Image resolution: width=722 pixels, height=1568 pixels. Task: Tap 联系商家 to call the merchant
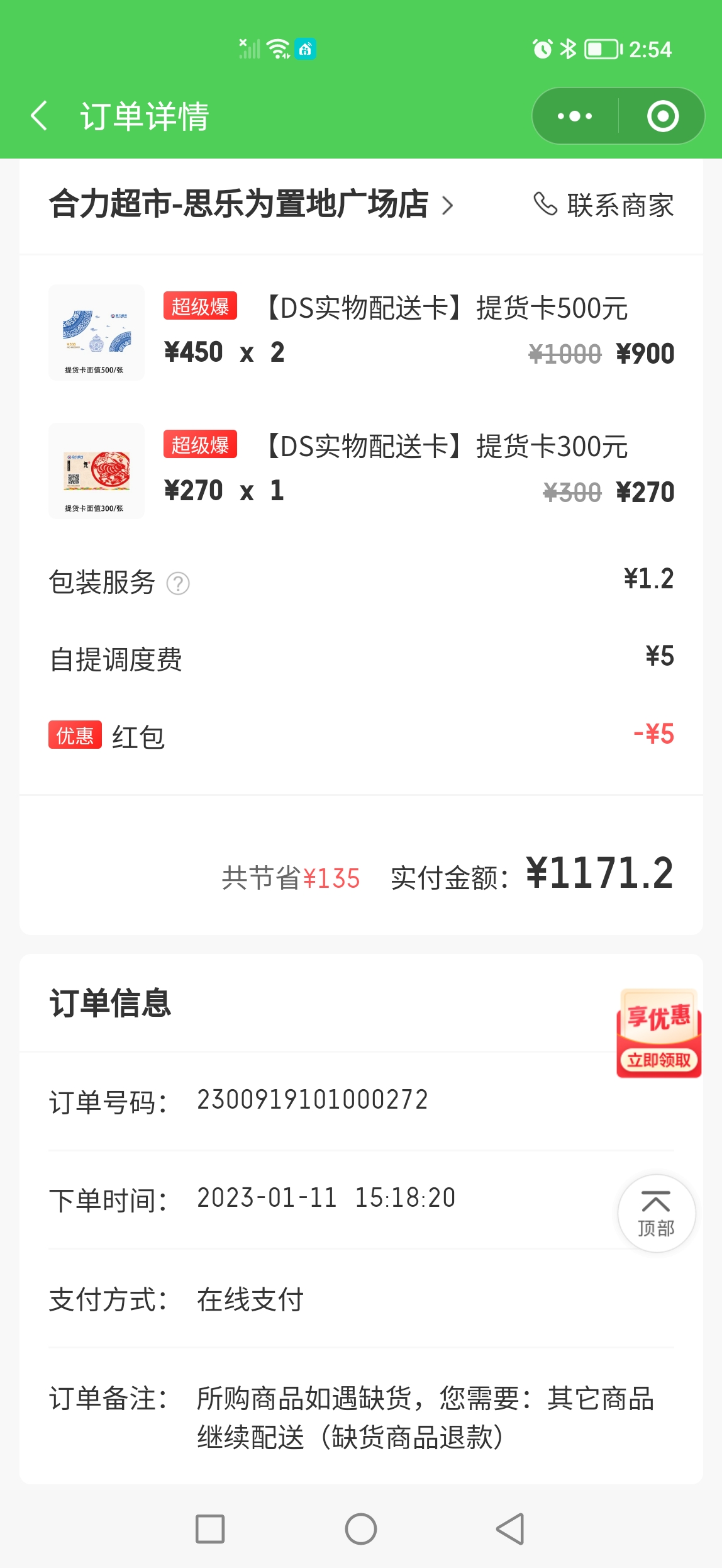(x=604, y=205)
